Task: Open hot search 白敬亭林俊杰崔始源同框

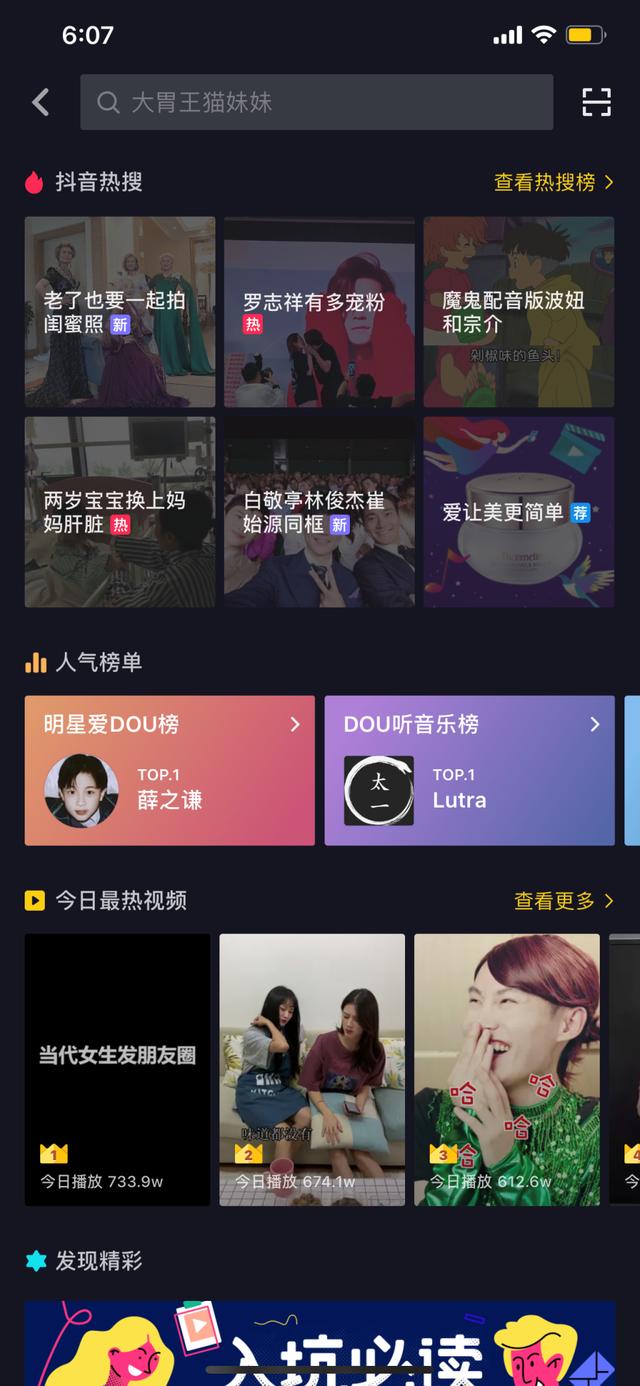Action: tap(319, 512)
